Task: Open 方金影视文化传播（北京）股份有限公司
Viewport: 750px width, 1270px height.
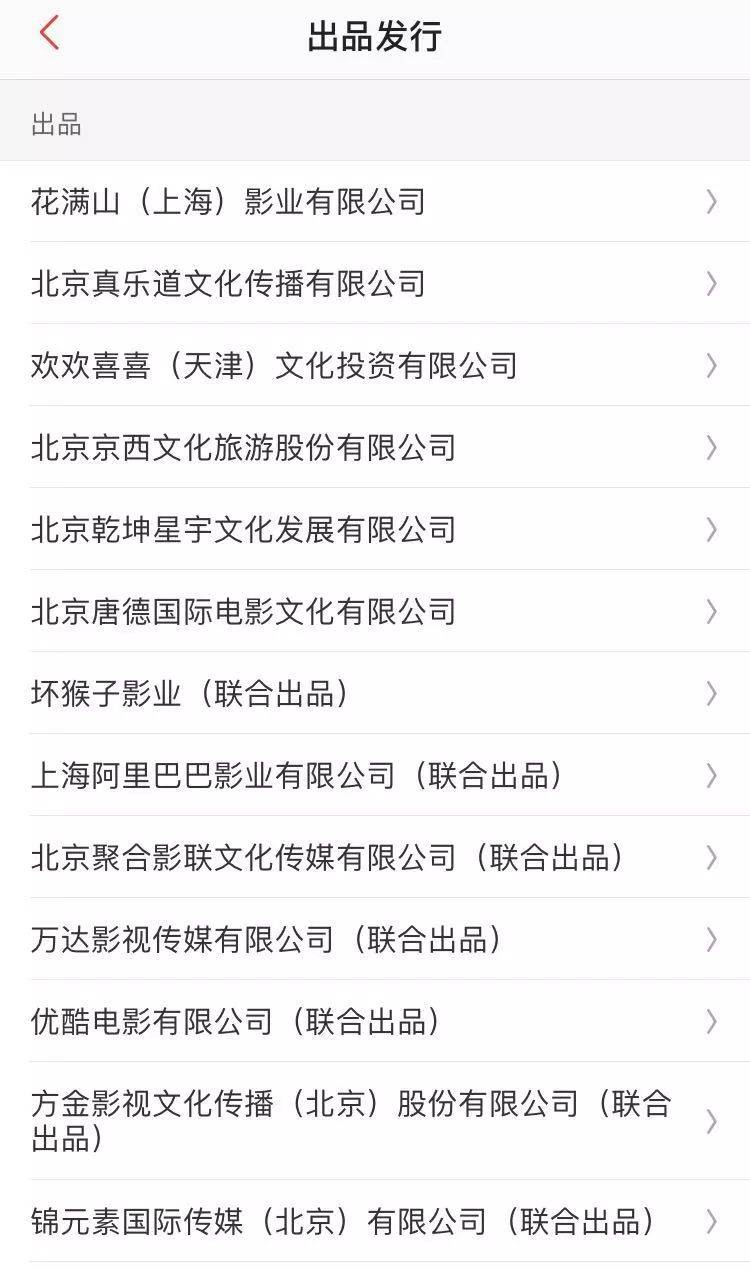Action: [375, 1121]
